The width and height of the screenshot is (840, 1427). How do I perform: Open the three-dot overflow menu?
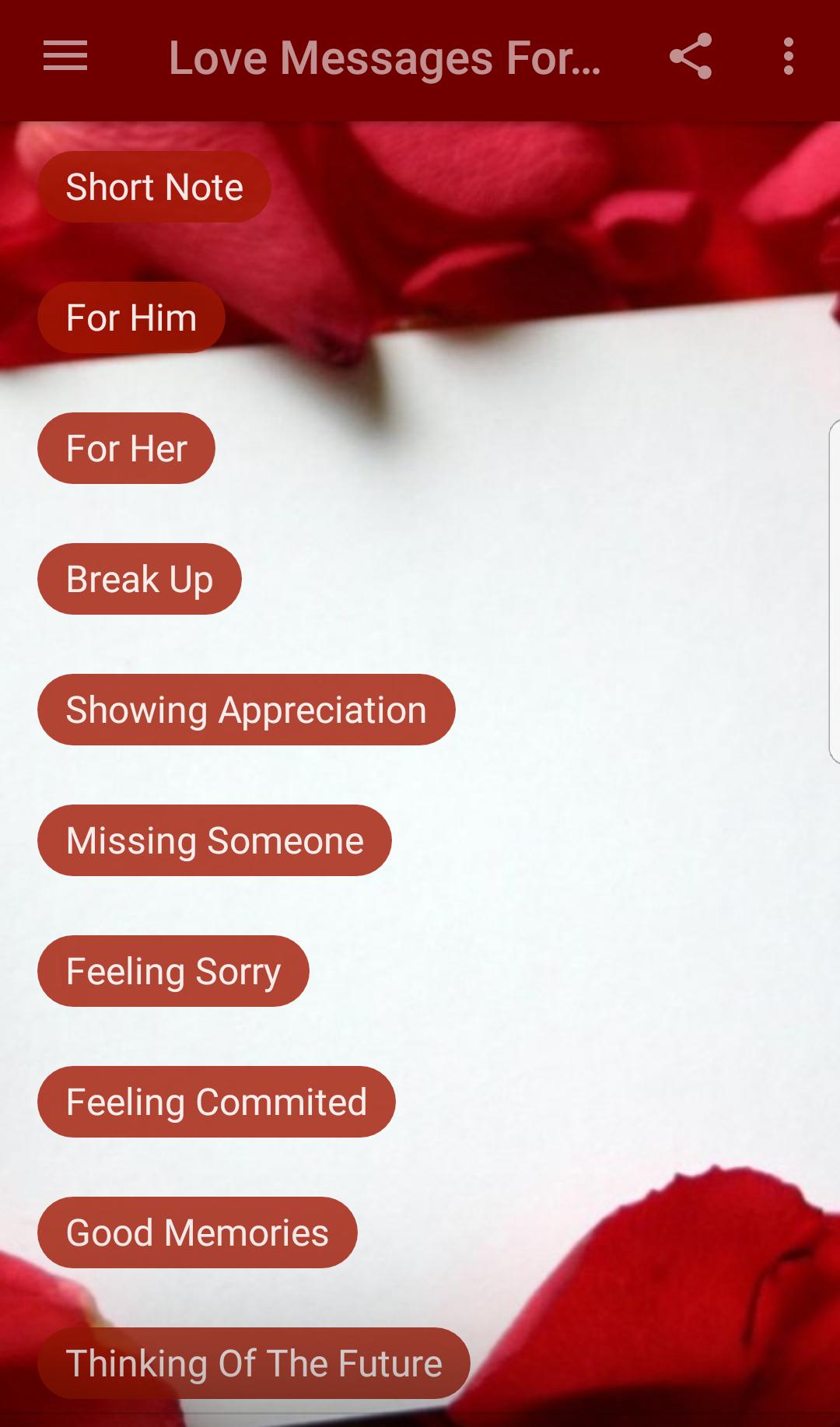pos(788,57)
